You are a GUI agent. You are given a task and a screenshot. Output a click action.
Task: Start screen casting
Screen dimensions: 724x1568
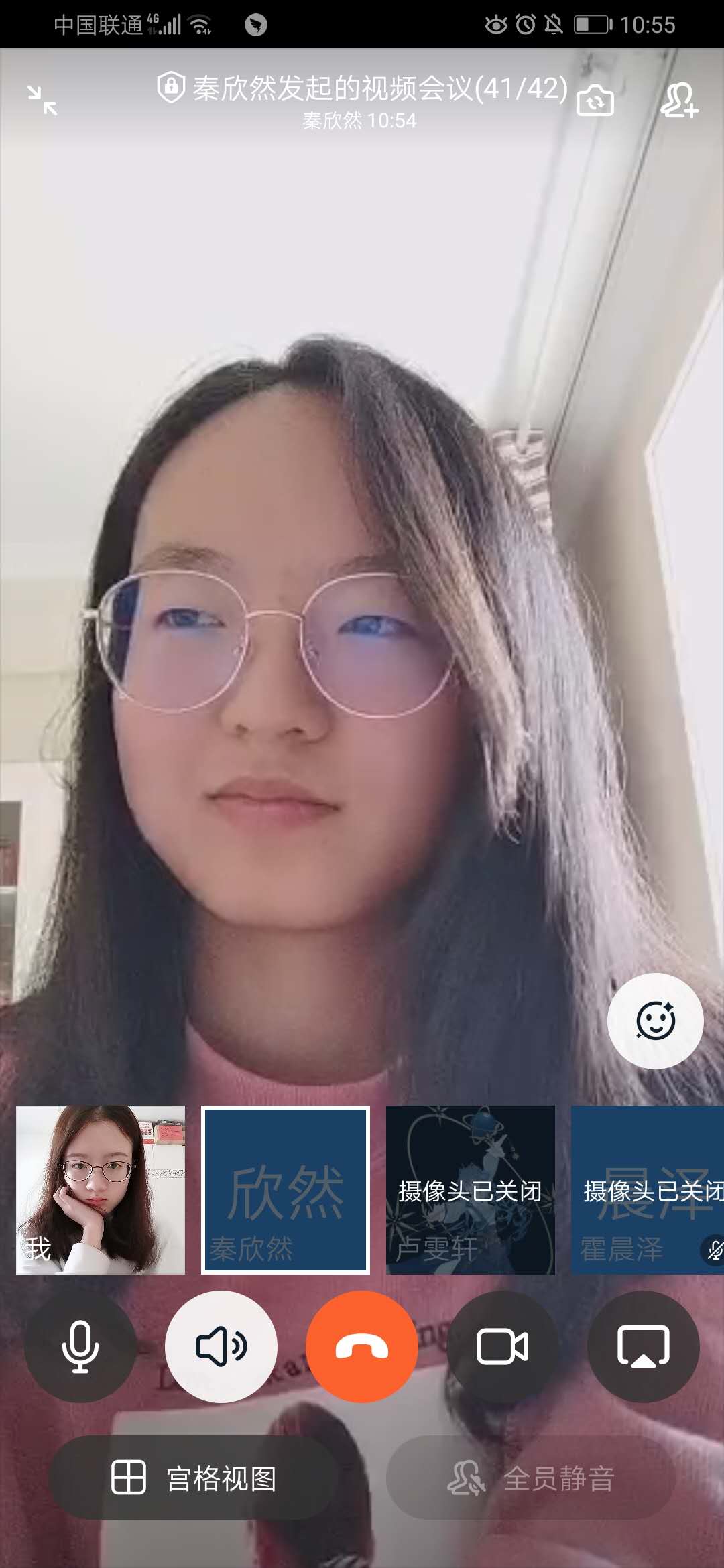[x=644, y=1347]
